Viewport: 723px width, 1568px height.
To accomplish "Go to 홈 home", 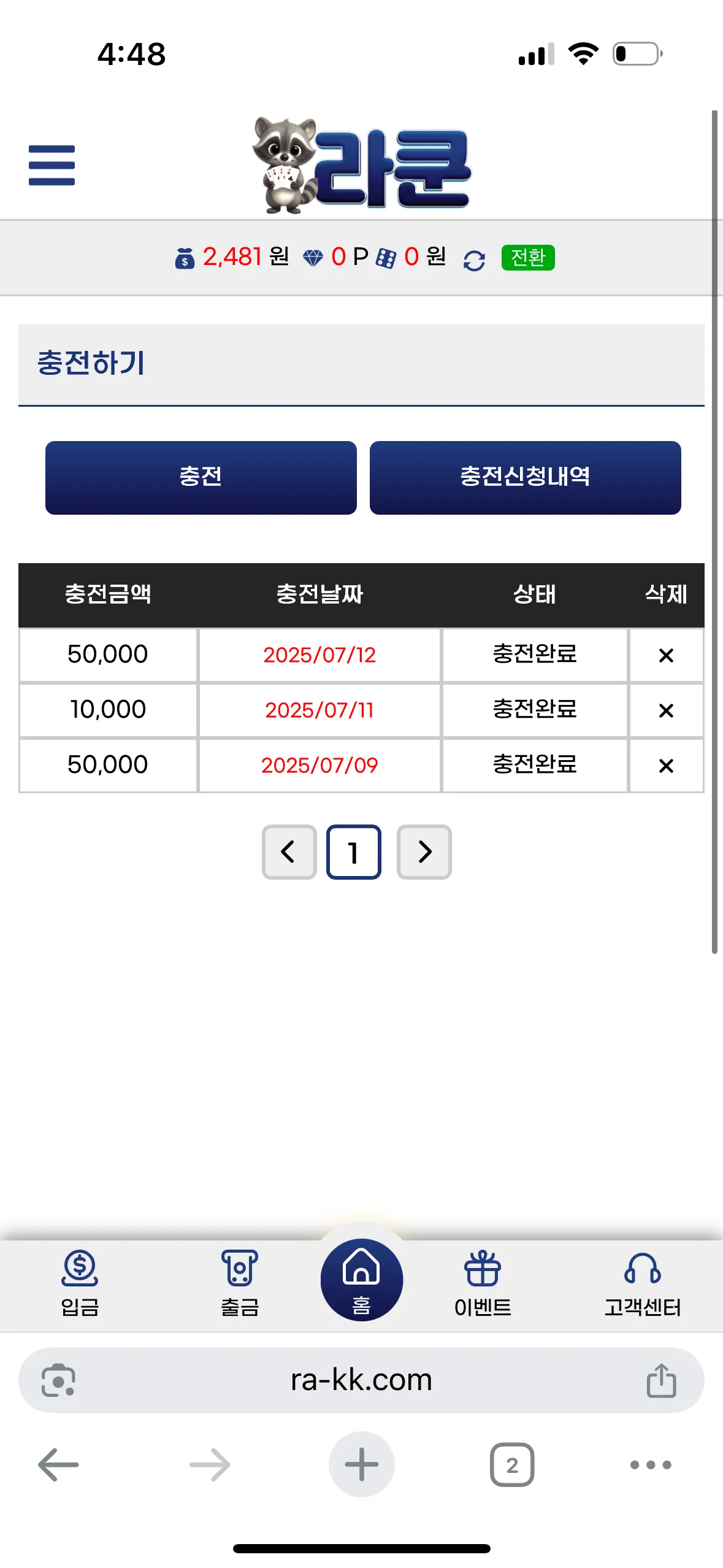I will click(362, 1280).
